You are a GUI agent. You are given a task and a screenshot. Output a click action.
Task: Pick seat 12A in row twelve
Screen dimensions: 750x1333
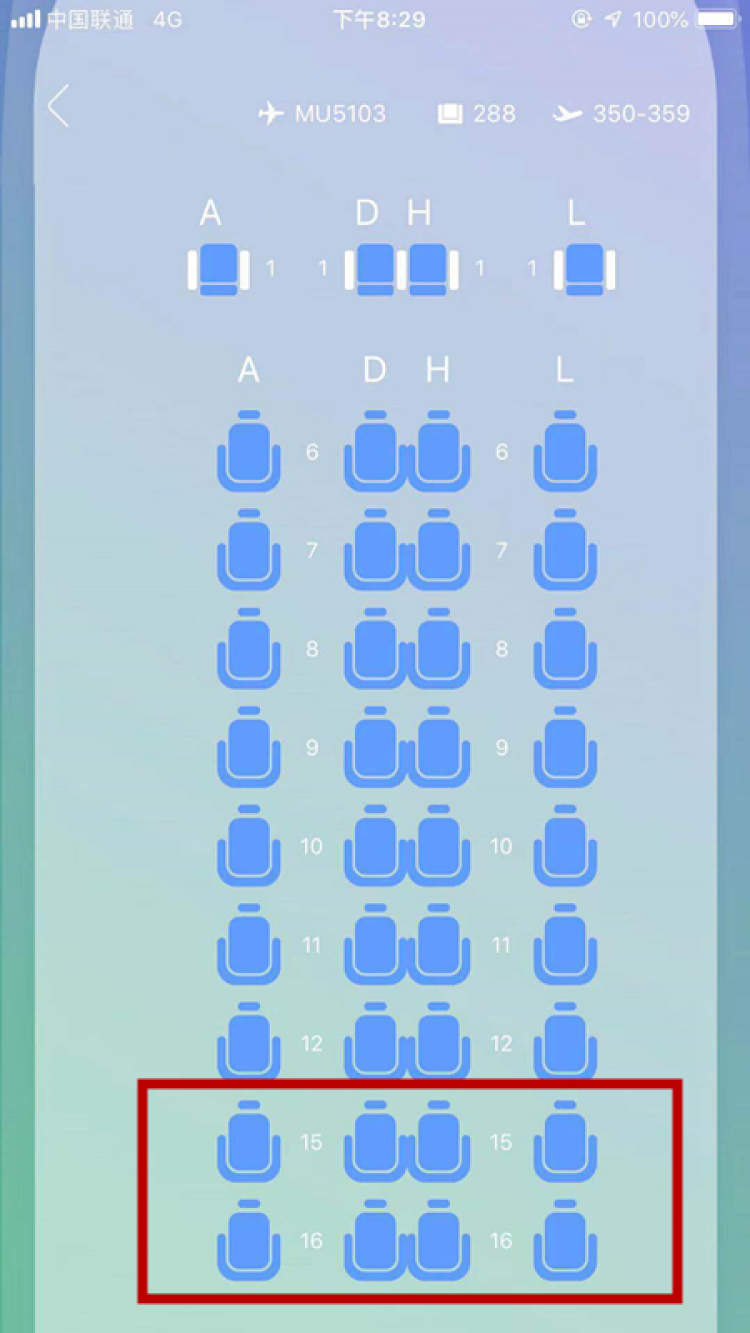(x=248, y=1043)
